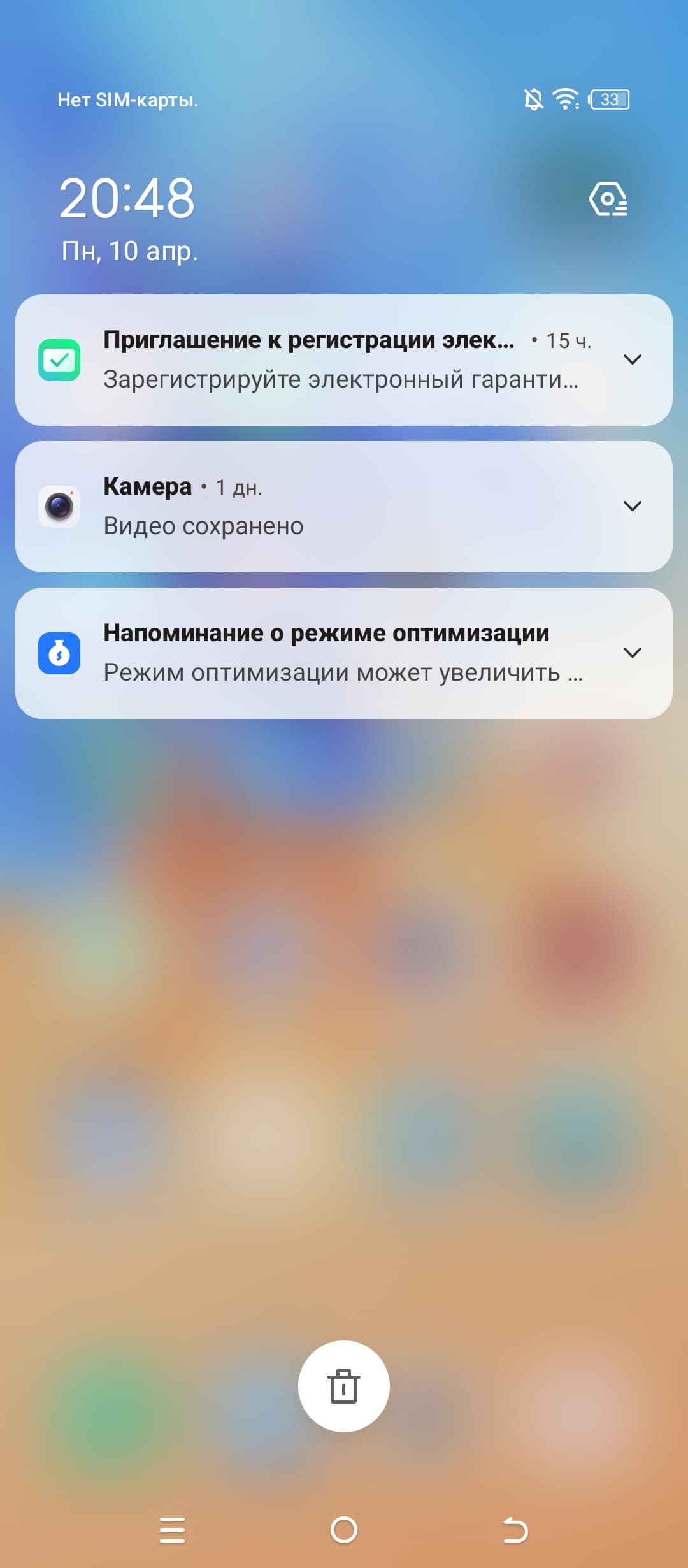
Task: Open the notification settings icon
Action: [608, 199]
